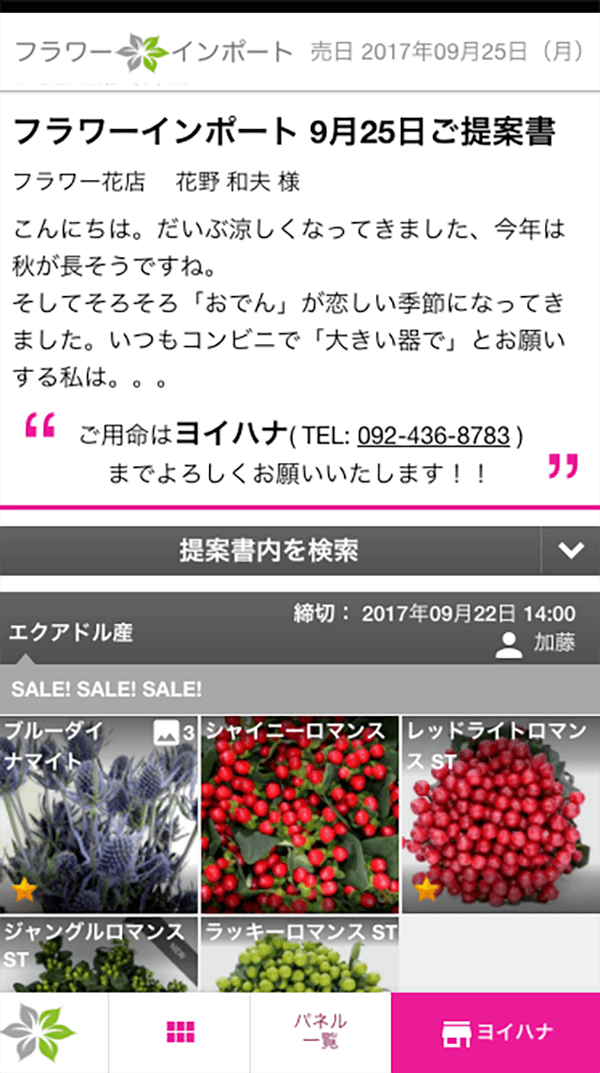
Task: Tap the flower logo in the bottom bar
Action: (x=39, y=1033)
